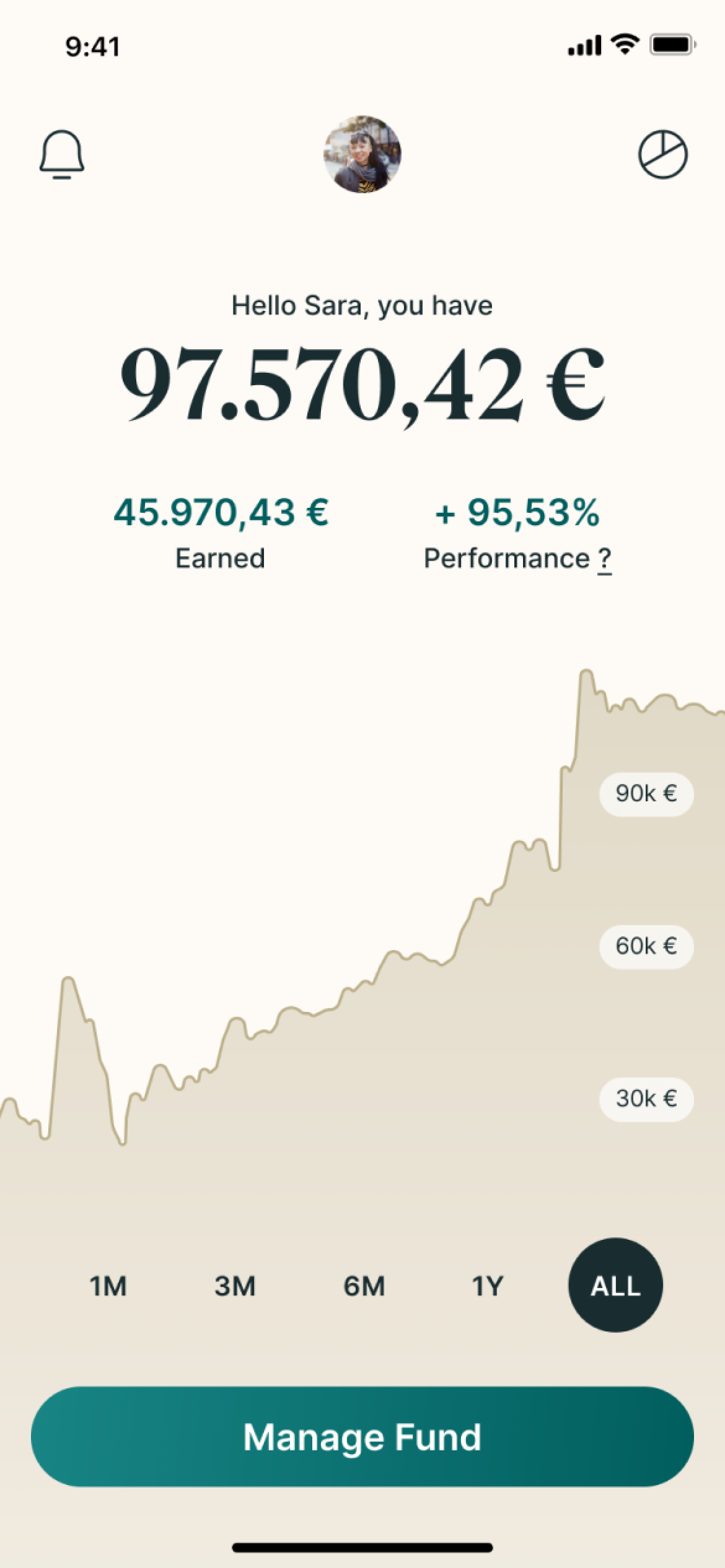The width and height of the screenshot is (725, 1568).
Task: Select the ALL time range
Action: (615, 1286)
